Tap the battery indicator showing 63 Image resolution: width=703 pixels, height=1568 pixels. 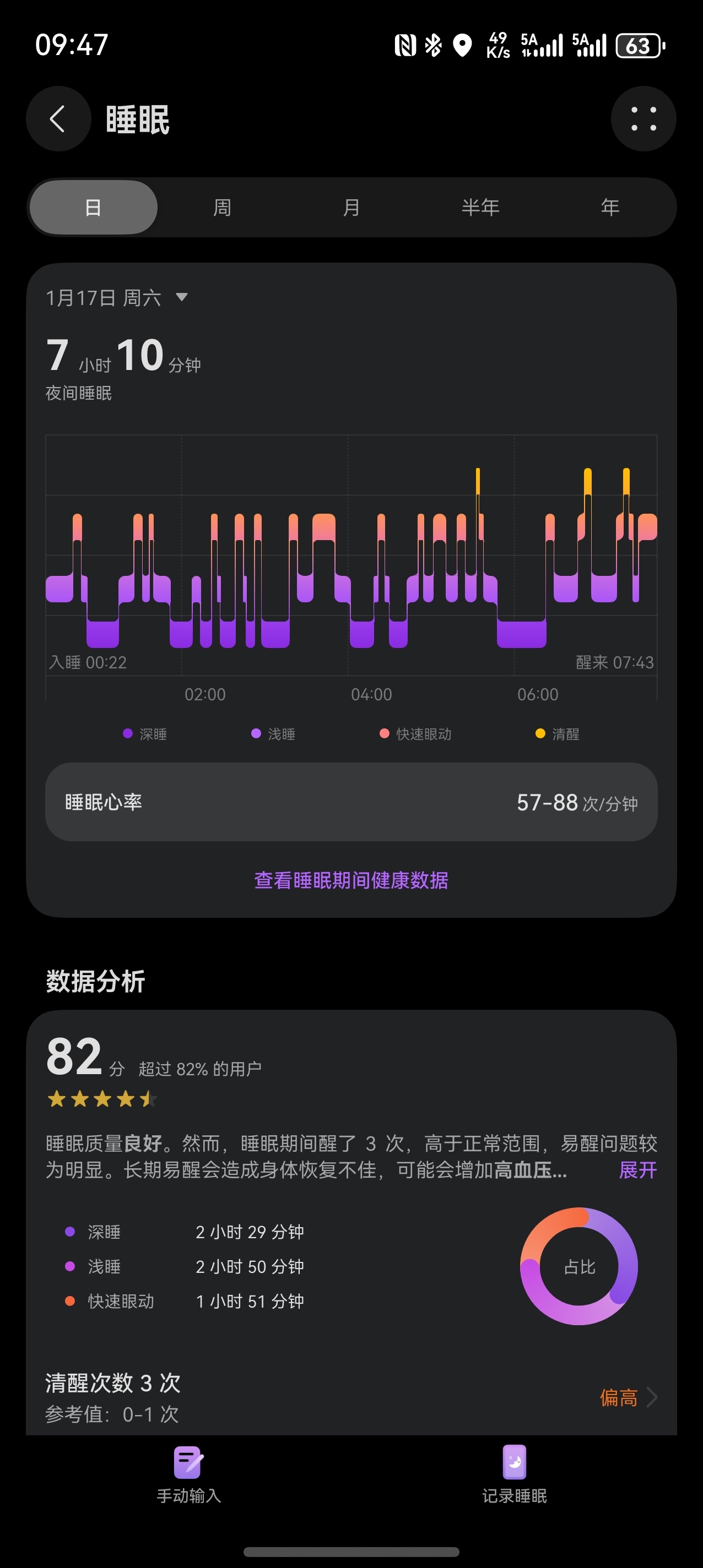(x=639, y=46)
